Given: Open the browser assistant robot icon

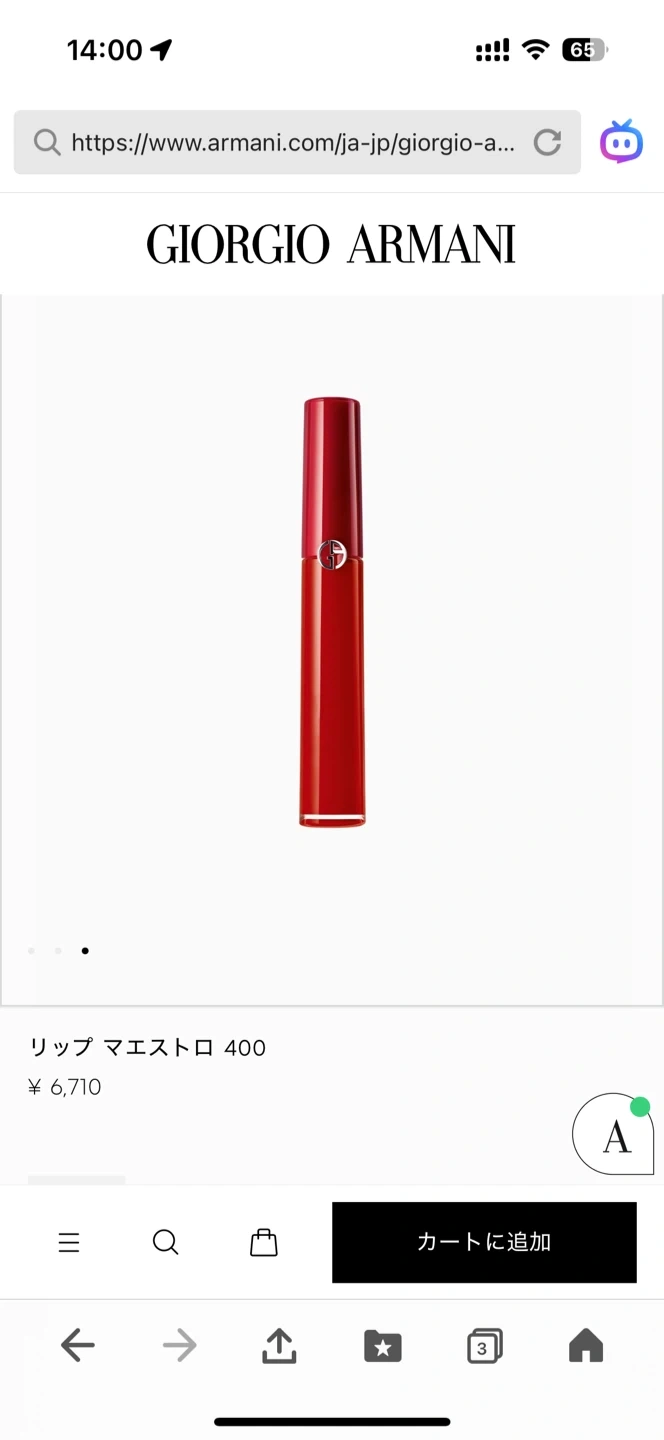Looking at the screenshot, I should pyautogui.click(x=621, y=142).
